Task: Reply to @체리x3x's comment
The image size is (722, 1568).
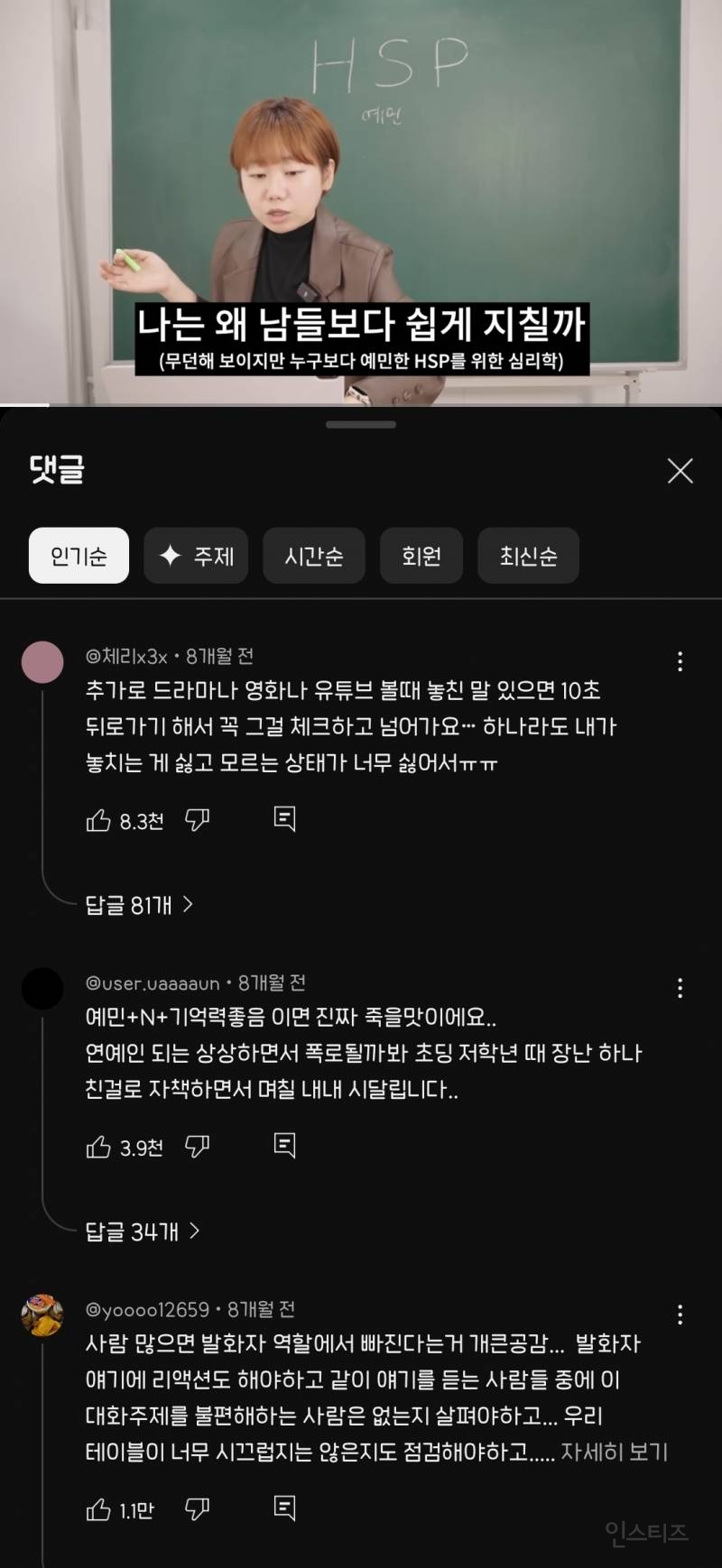Action: pyautogui.click(x=284, y=819)
